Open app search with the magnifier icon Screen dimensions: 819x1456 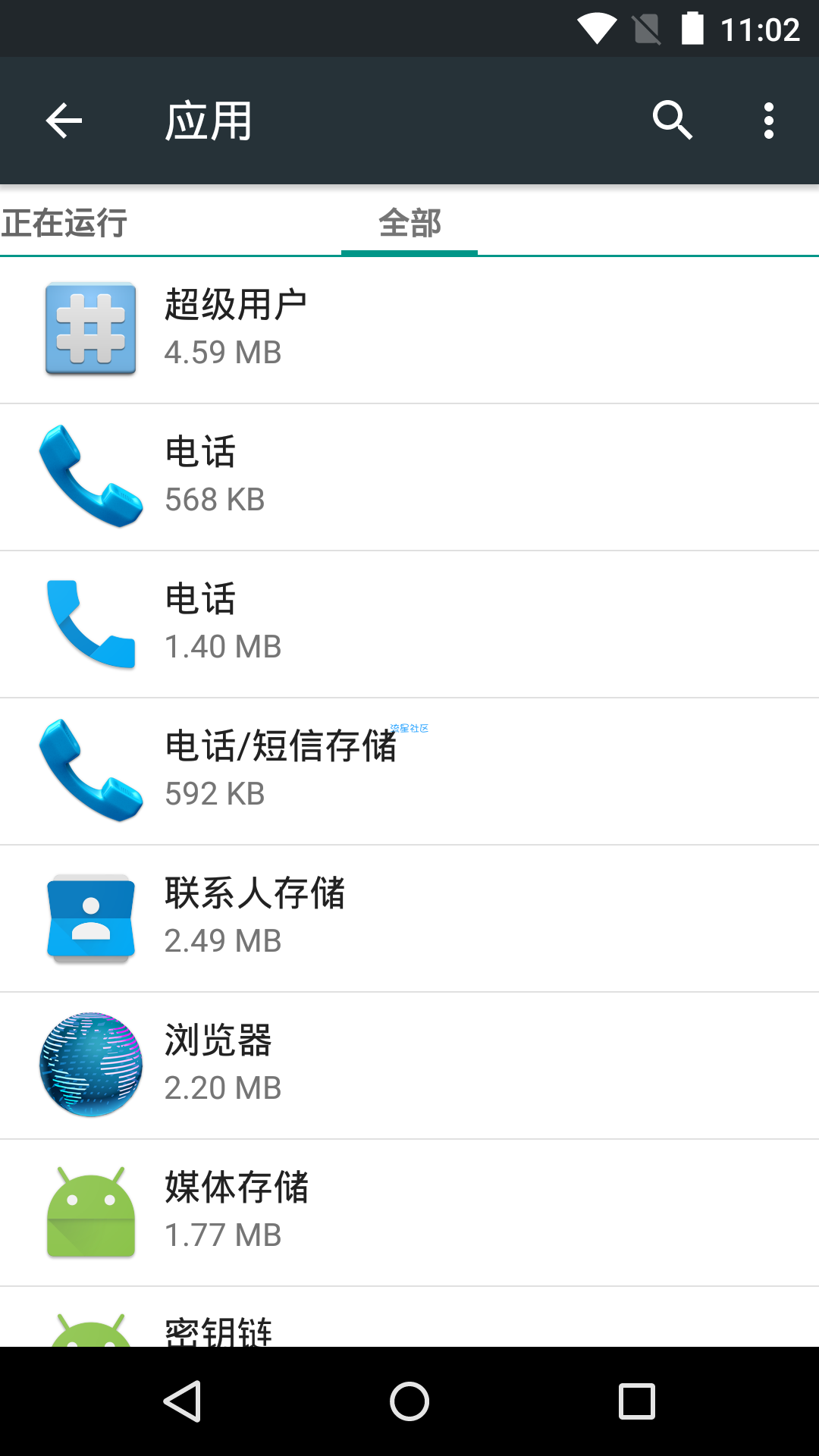[673, 121]
